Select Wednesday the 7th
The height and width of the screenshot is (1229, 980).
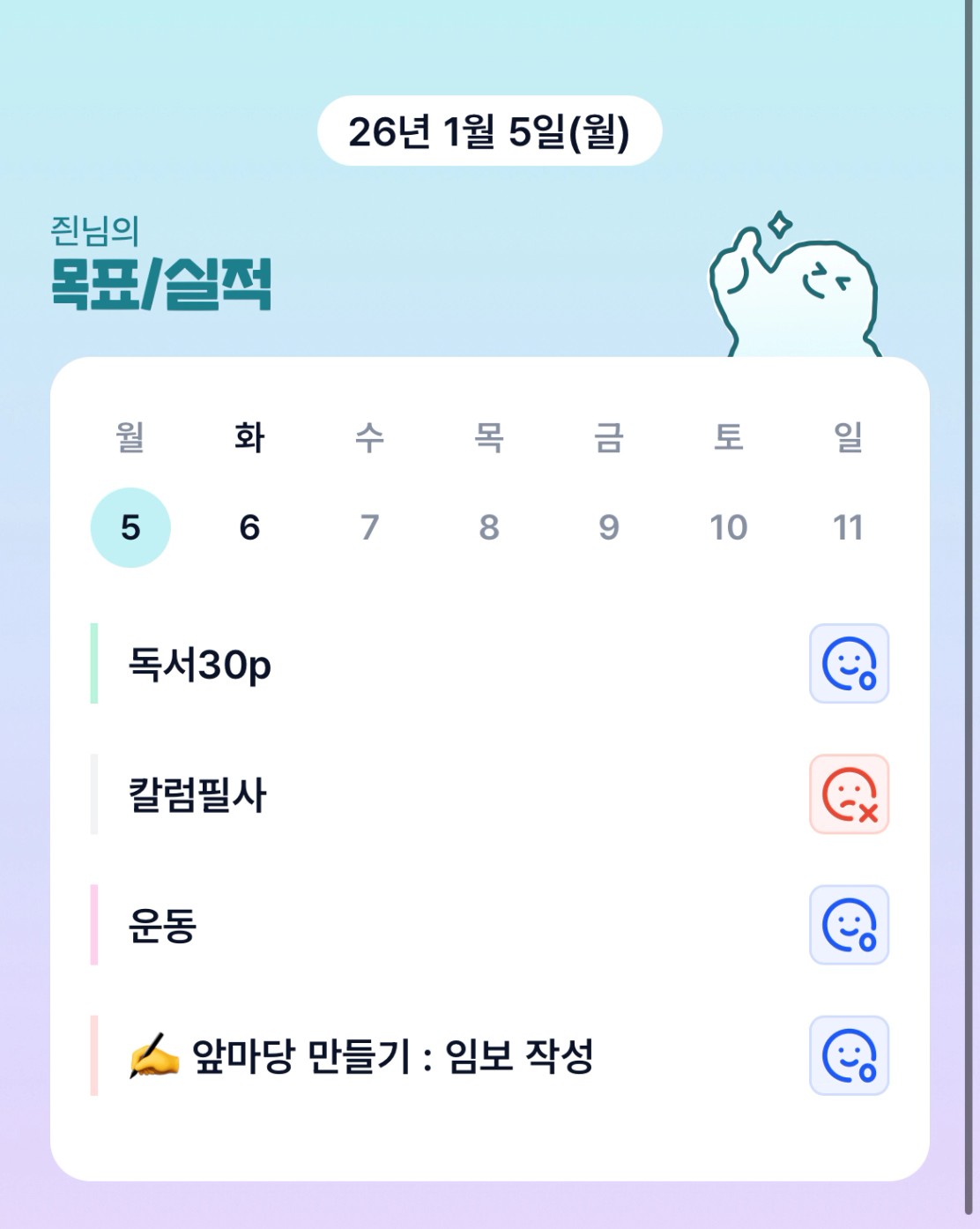coord(369,527)
